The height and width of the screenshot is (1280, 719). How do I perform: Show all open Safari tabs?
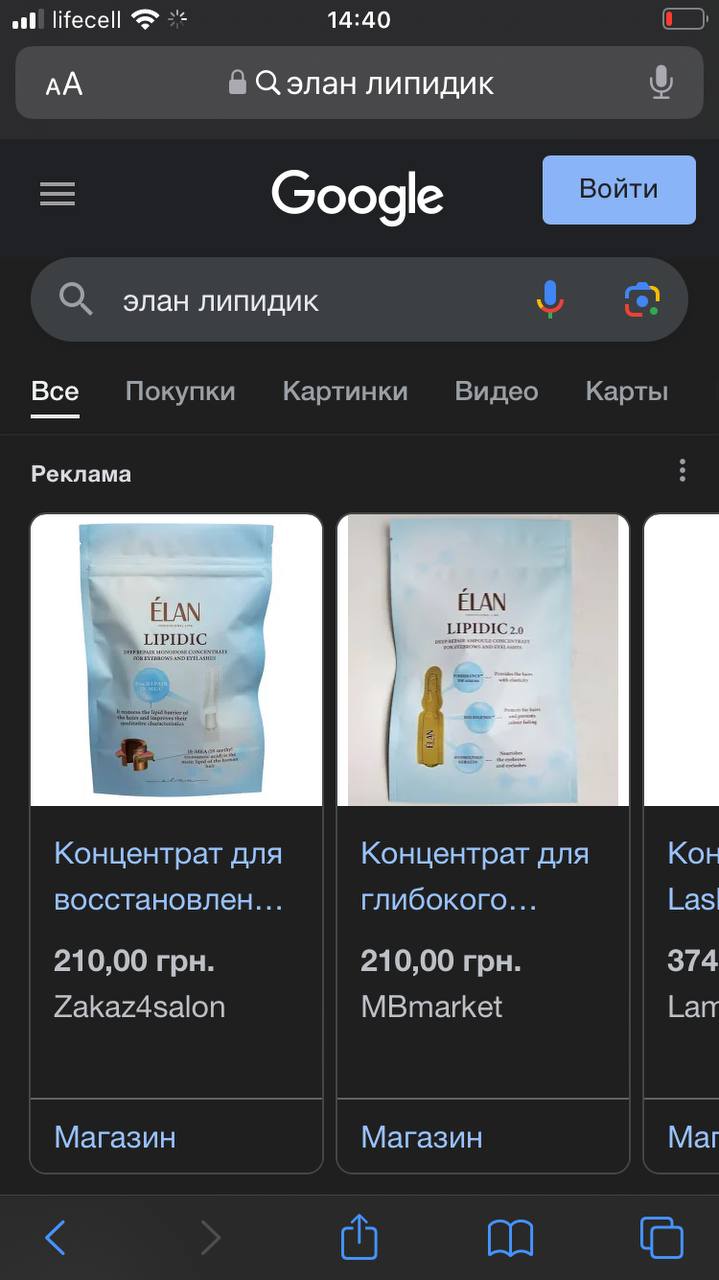click(x=661, y=1238)
